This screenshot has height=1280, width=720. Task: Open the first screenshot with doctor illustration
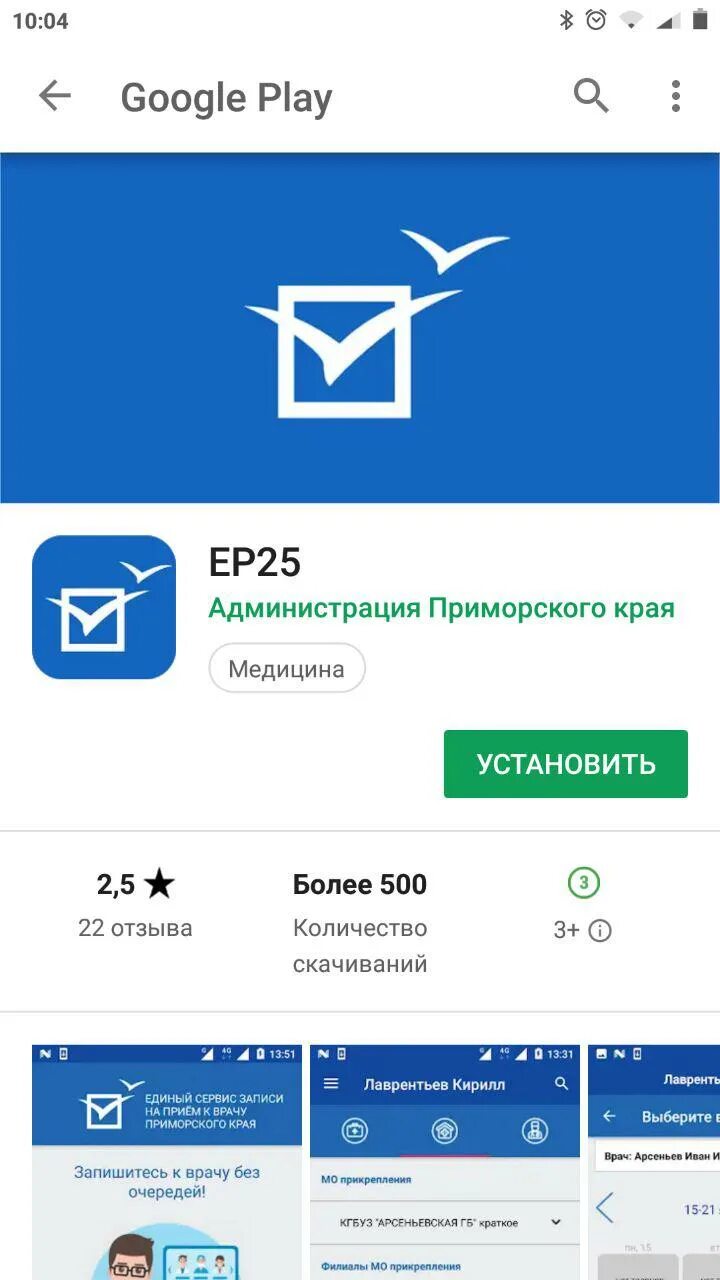pyautogui.click(x=166, y=1162)
